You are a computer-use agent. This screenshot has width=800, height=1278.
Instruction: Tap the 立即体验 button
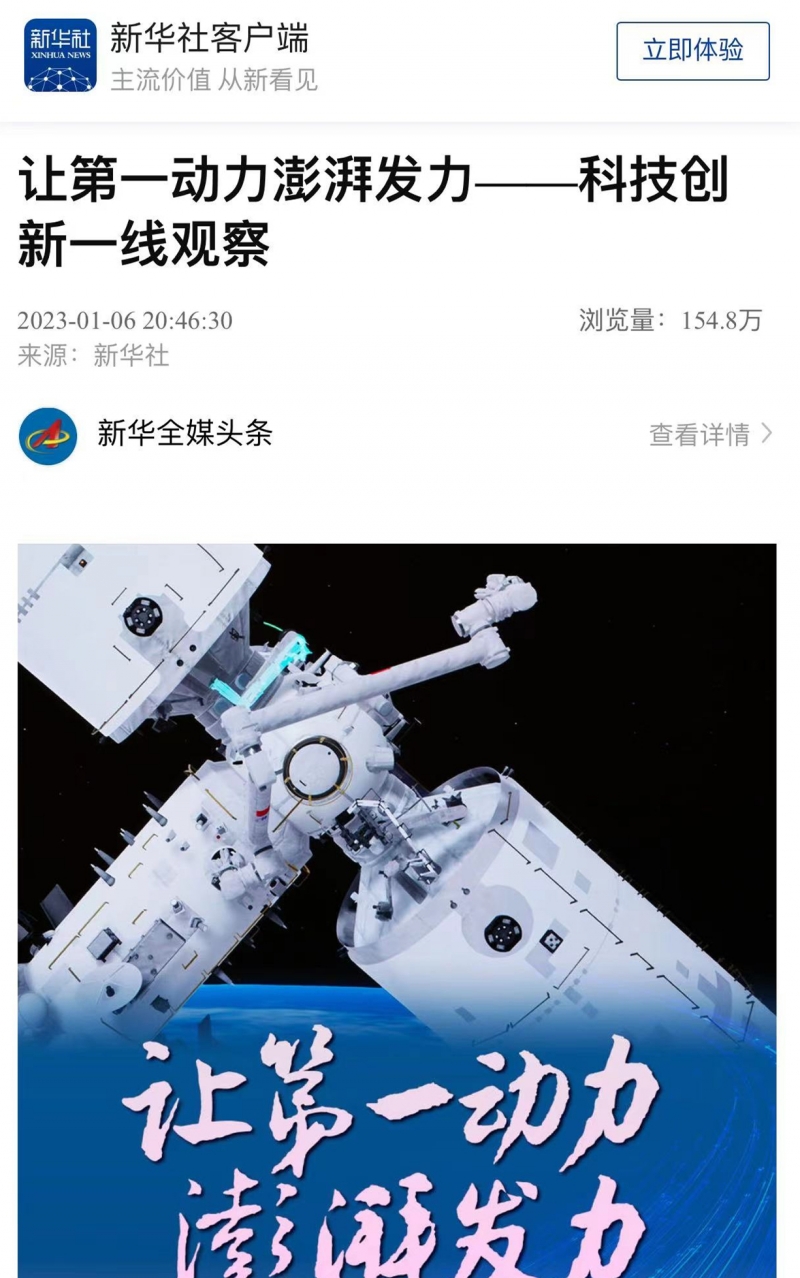coord(692,51)
